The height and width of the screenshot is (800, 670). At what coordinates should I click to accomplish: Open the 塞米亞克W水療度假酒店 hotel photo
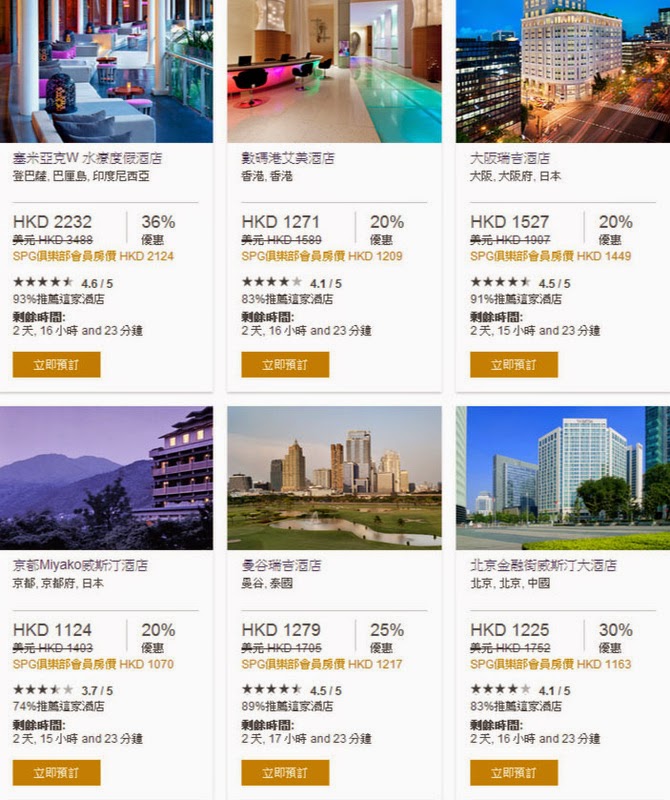point(106,70)
